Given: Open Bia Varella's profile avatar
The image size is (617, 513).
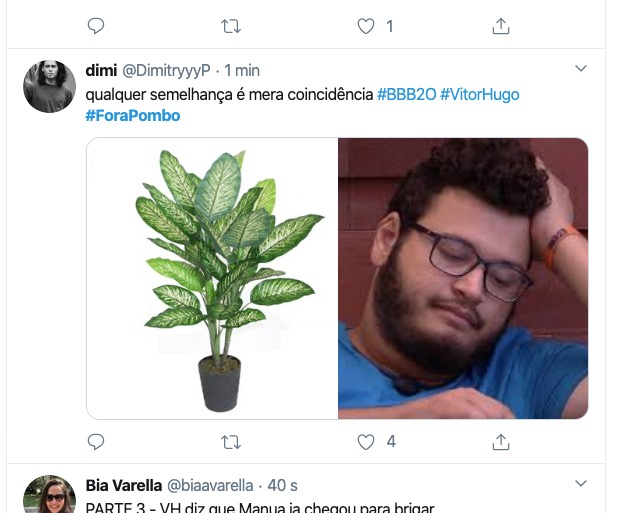Looking at the screenshot, I should click(50, 494).
